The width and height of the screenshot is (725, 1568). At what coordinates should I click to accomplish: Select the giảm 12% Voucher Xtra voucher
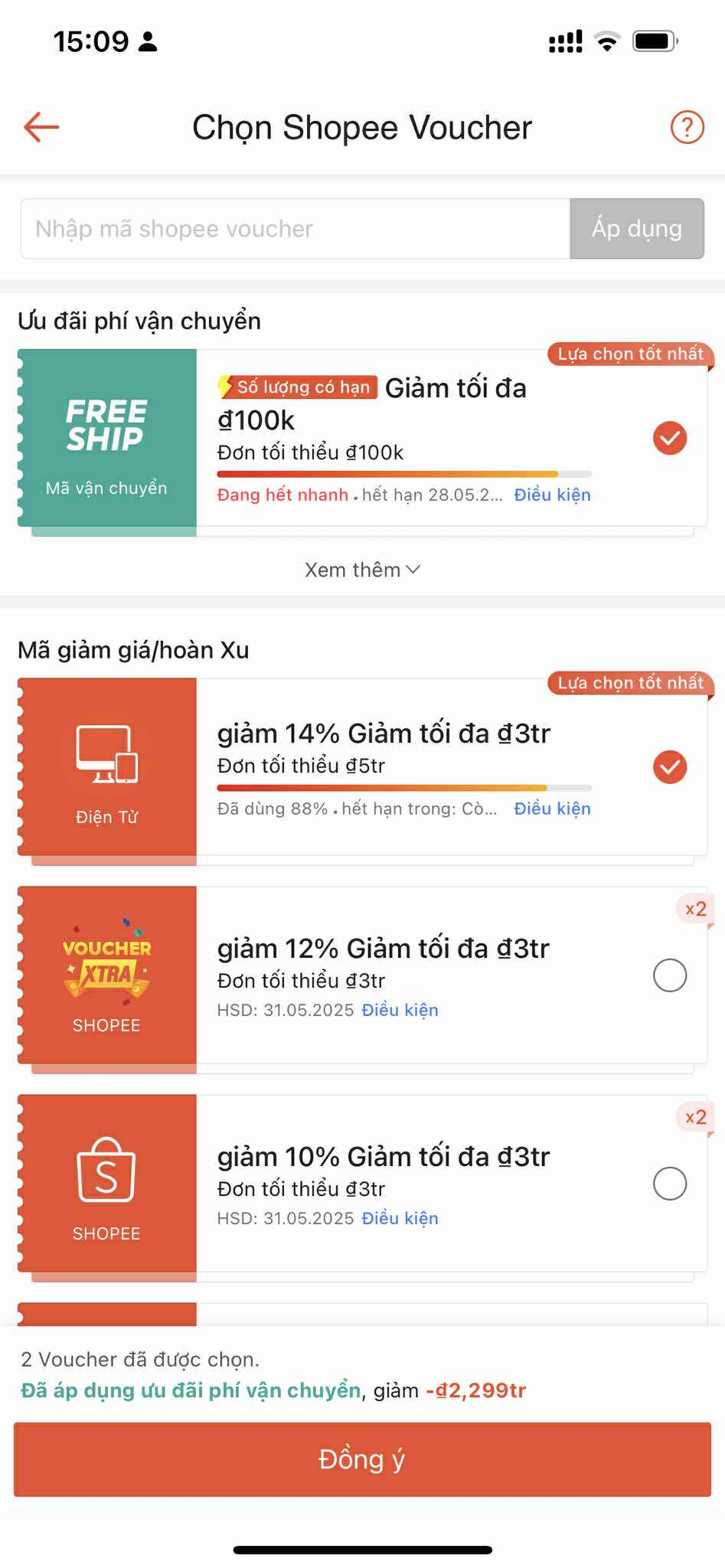coord(669,975)
